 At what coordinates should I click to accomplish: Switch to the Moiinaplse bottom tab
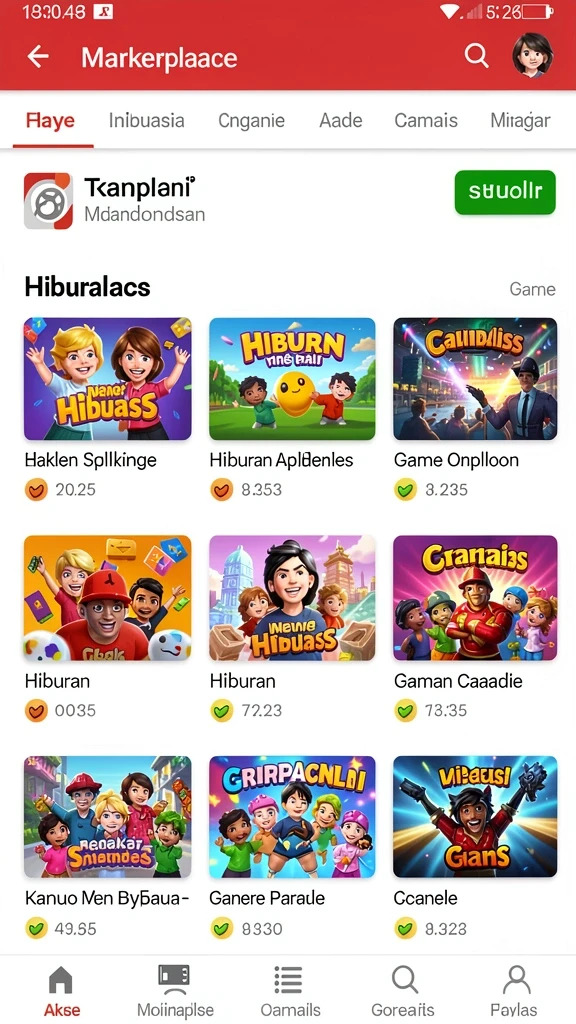pos(175,990)
